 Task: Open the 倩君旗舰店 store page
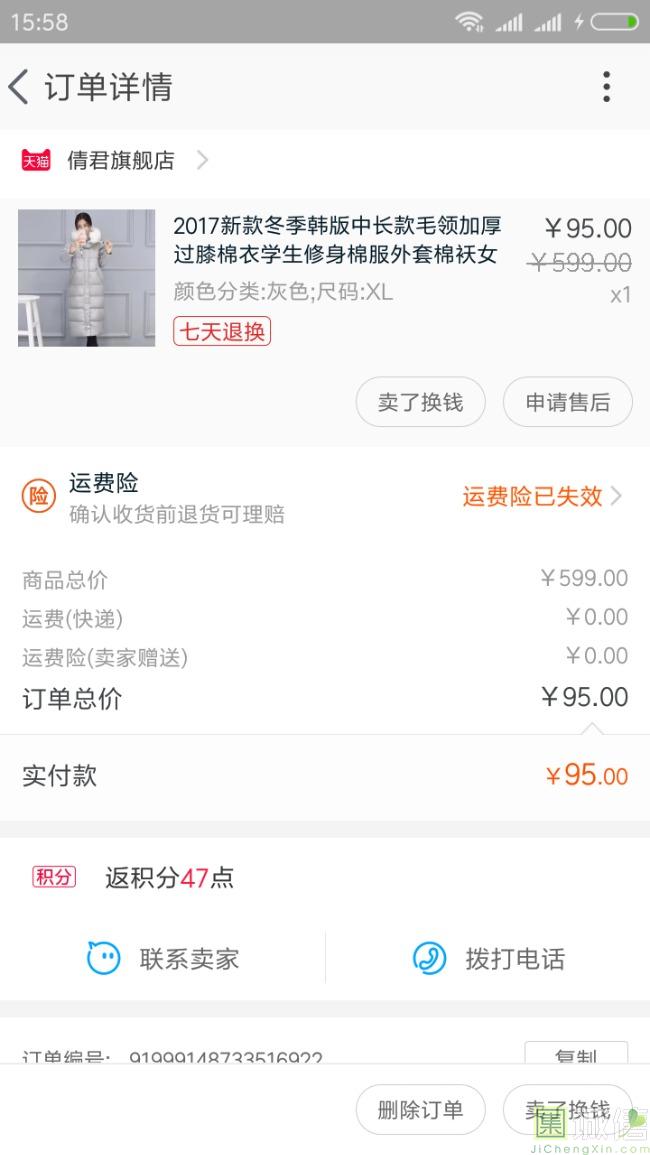[116, 160]
